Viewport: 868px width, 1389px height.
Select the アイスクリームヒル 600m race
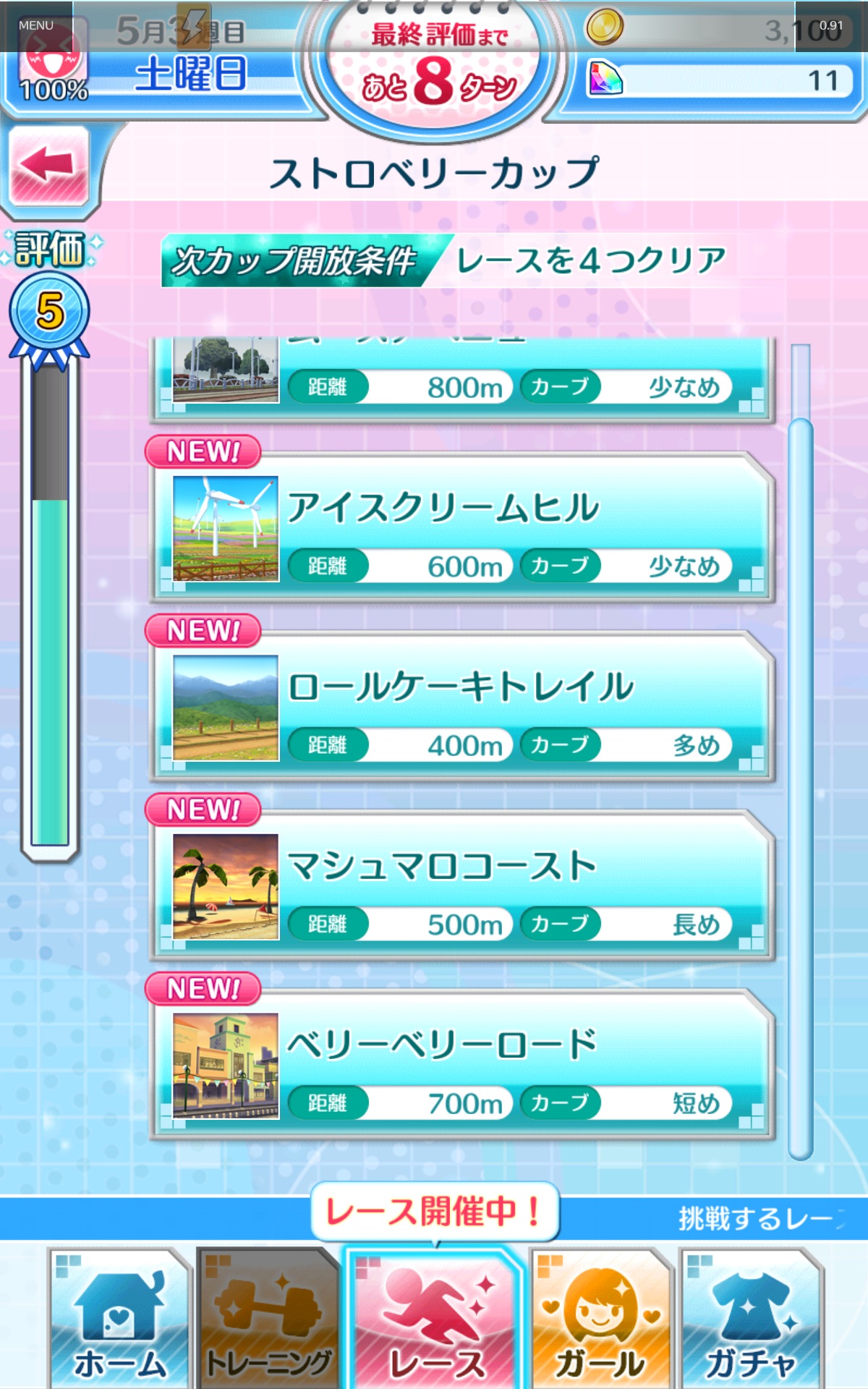click(461, 528)
